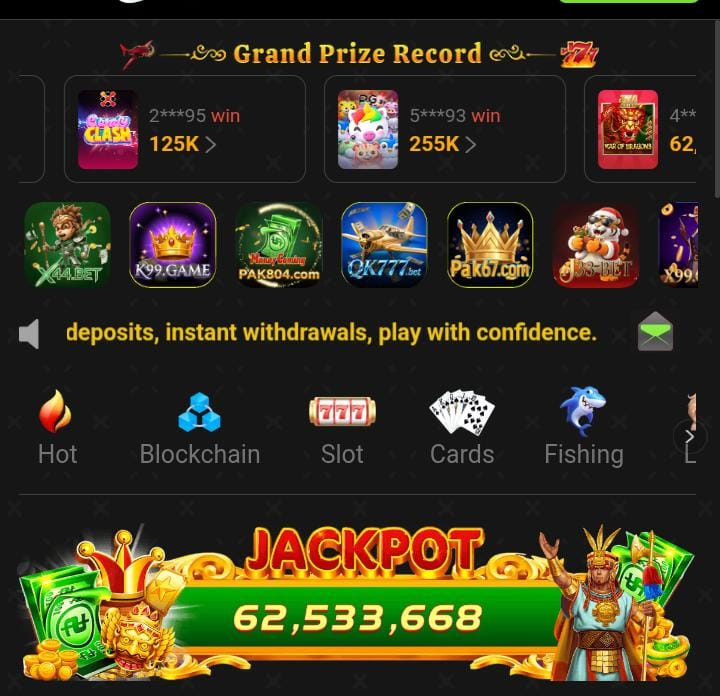Open the J88-BET Santa icon

pyautogui.click(x=596, y=245)
